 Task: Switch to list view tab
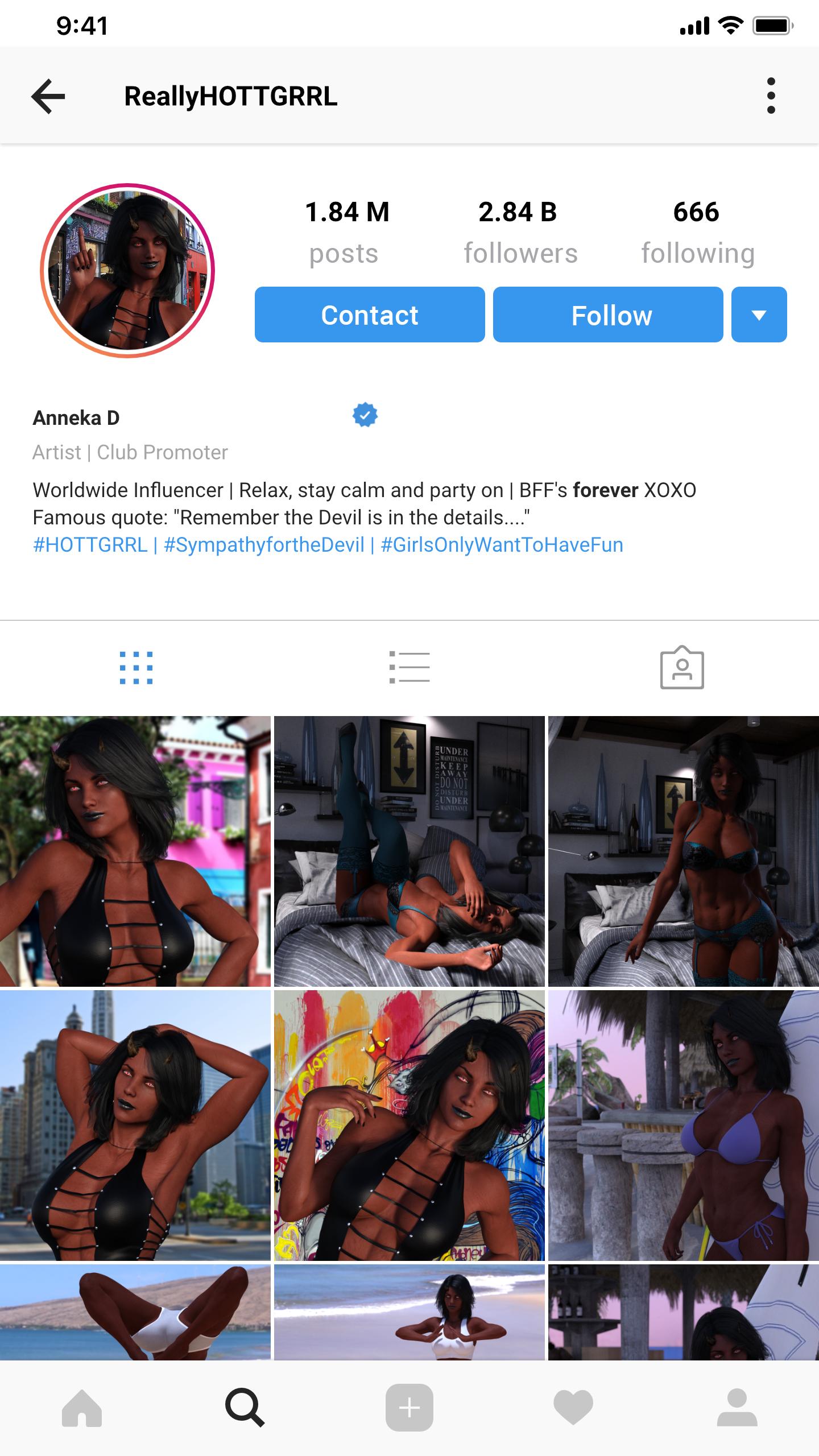coord(409,668)
